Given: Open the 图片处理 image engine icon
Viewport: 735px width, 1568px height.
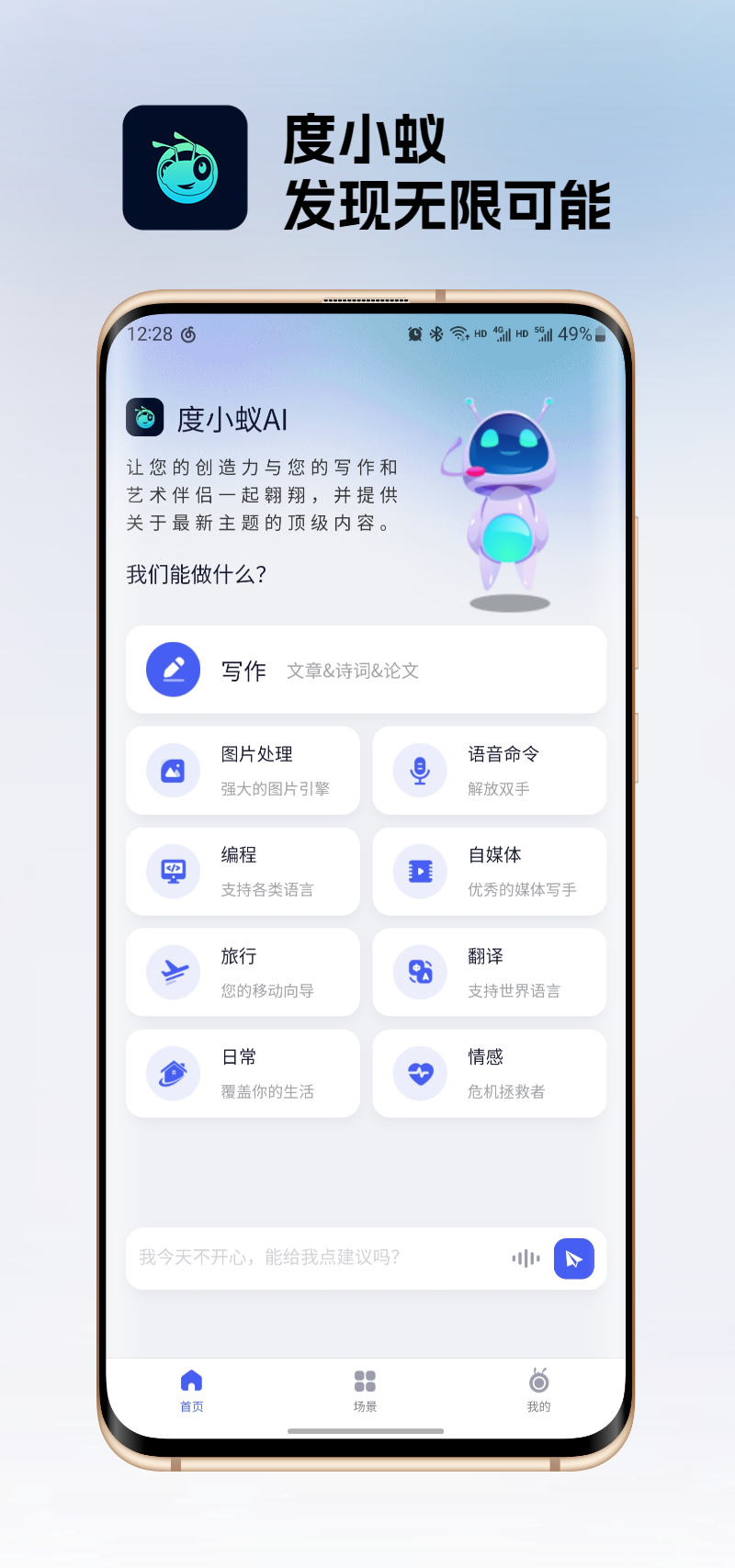Looking at the screenshot, I should pos(172,771).
